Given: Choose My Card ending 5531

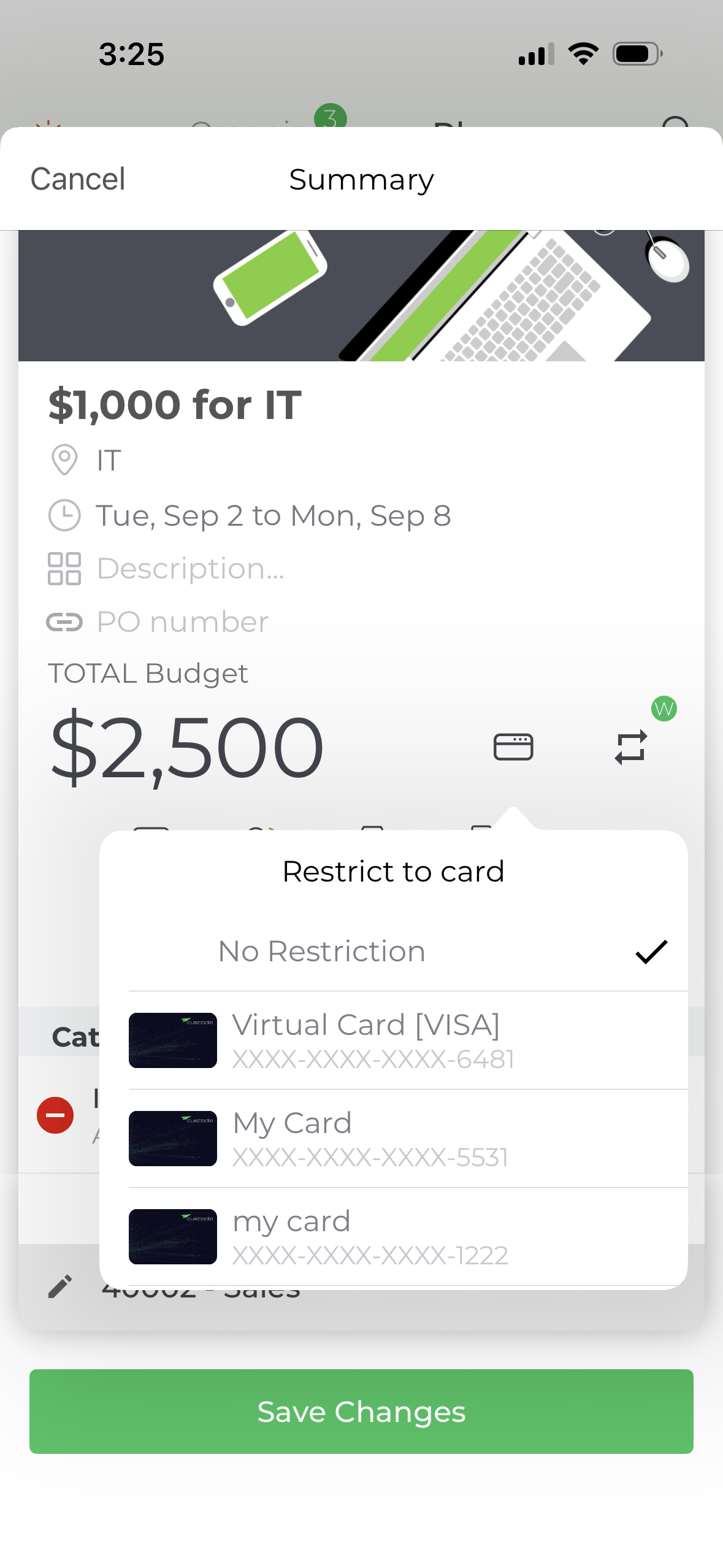Looking at the screenshot, I should coord(408,1139).
